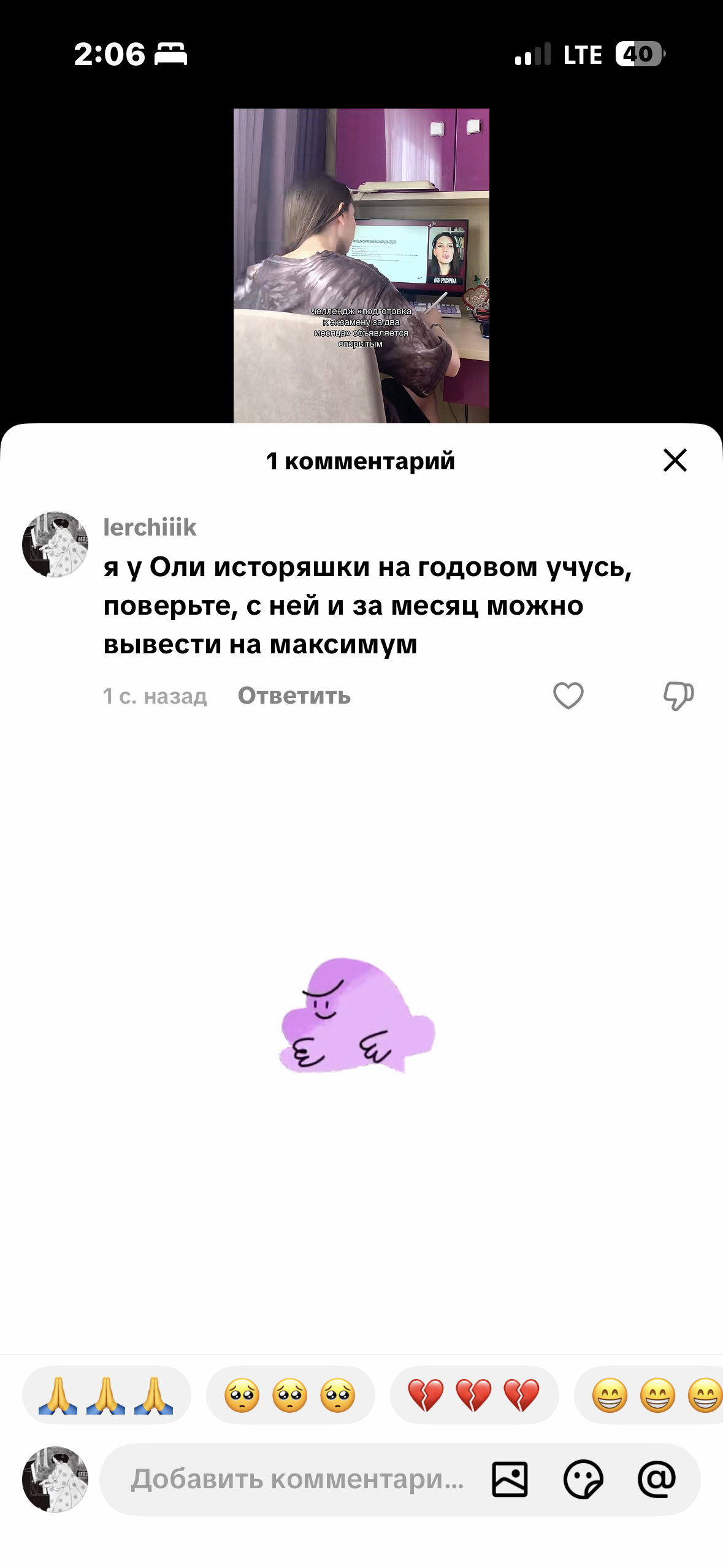Mention a user with the @ icon
Viewport: 723px width, 1568px height.
(657, 1479)
